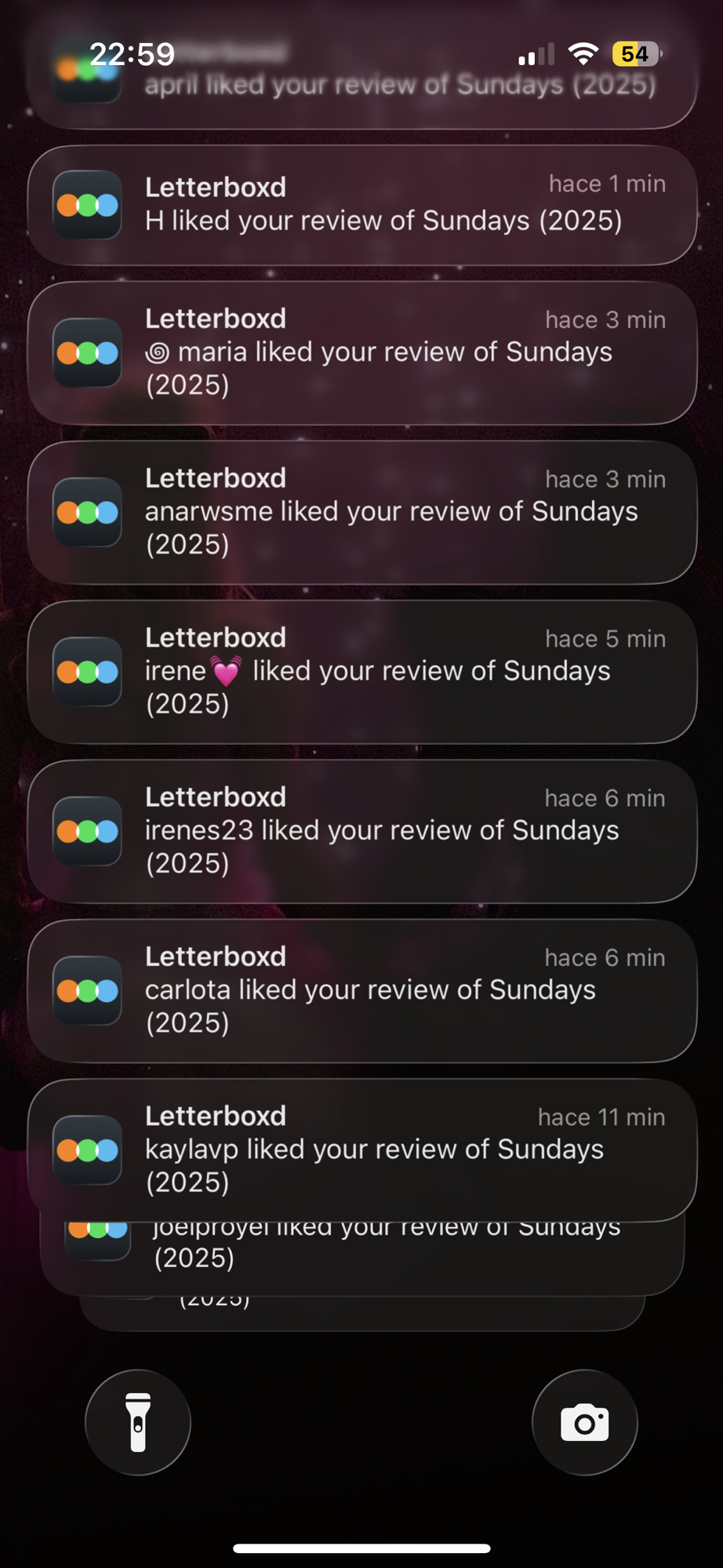Open irenes23's like notification
This screenshot has height=1568, width=723.
coord(361,831)
